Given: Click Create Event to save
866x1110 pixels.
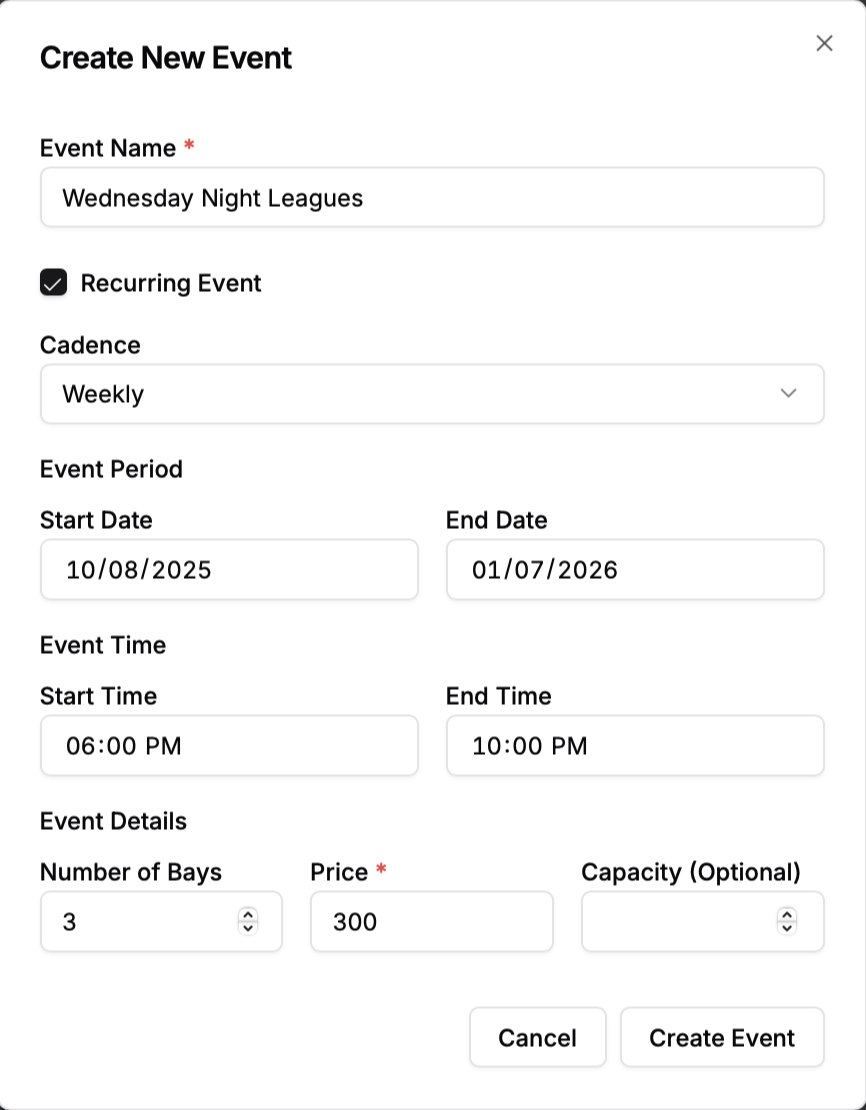Looking at the screenshot, I should pyautogui.click(x=722, y=1037).
